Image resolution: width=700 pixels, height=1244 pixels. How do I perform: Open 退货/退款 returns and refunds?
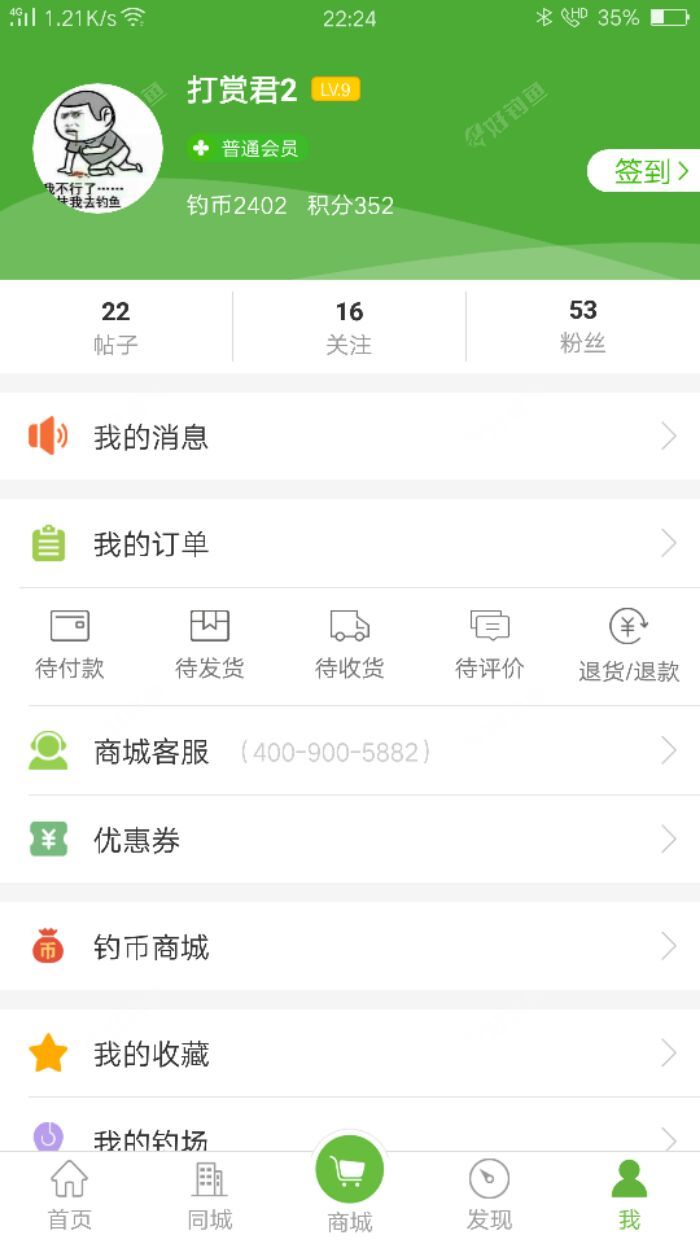pyautogui.click(x=629, y=645)
